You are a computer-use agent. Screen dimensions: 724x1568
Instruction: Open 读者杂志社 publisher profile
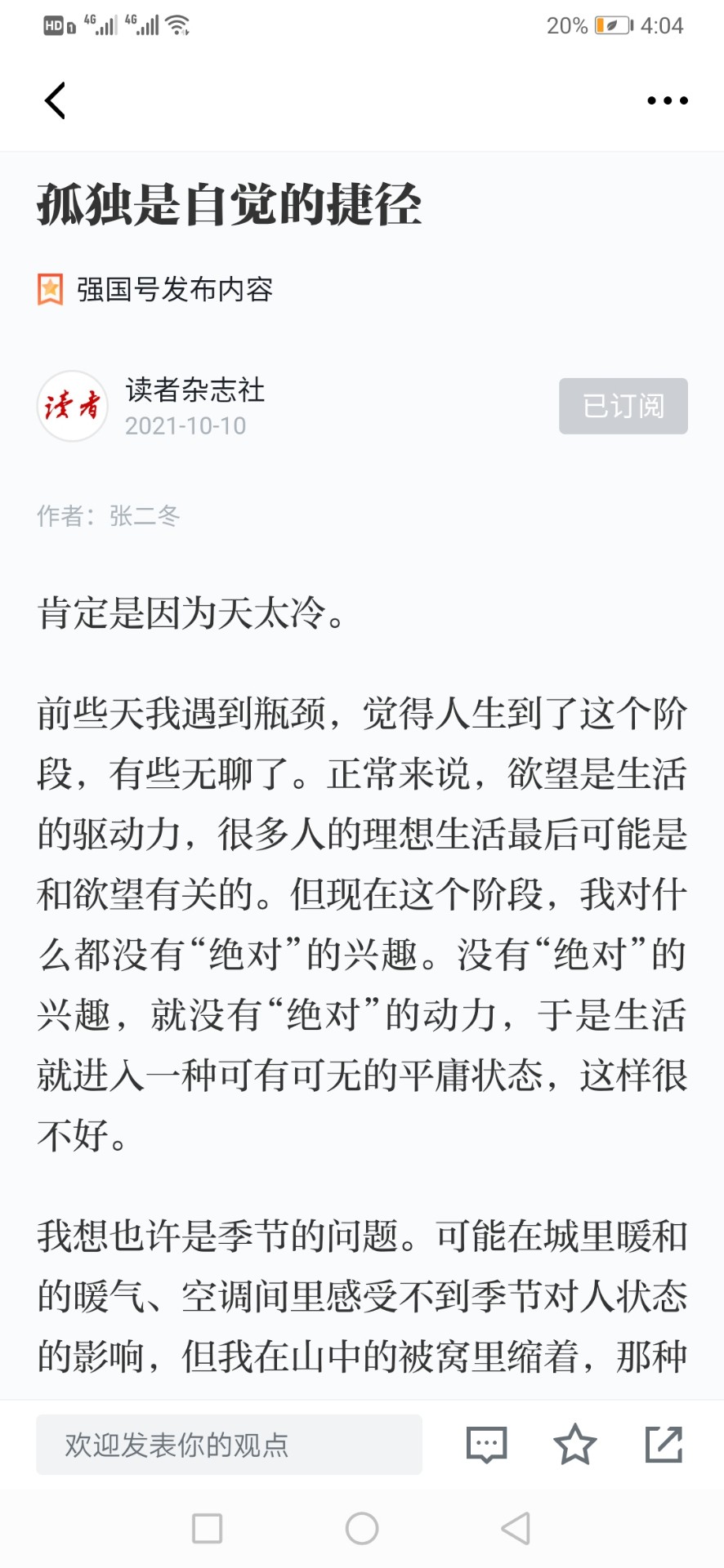[x=194, y=390]
